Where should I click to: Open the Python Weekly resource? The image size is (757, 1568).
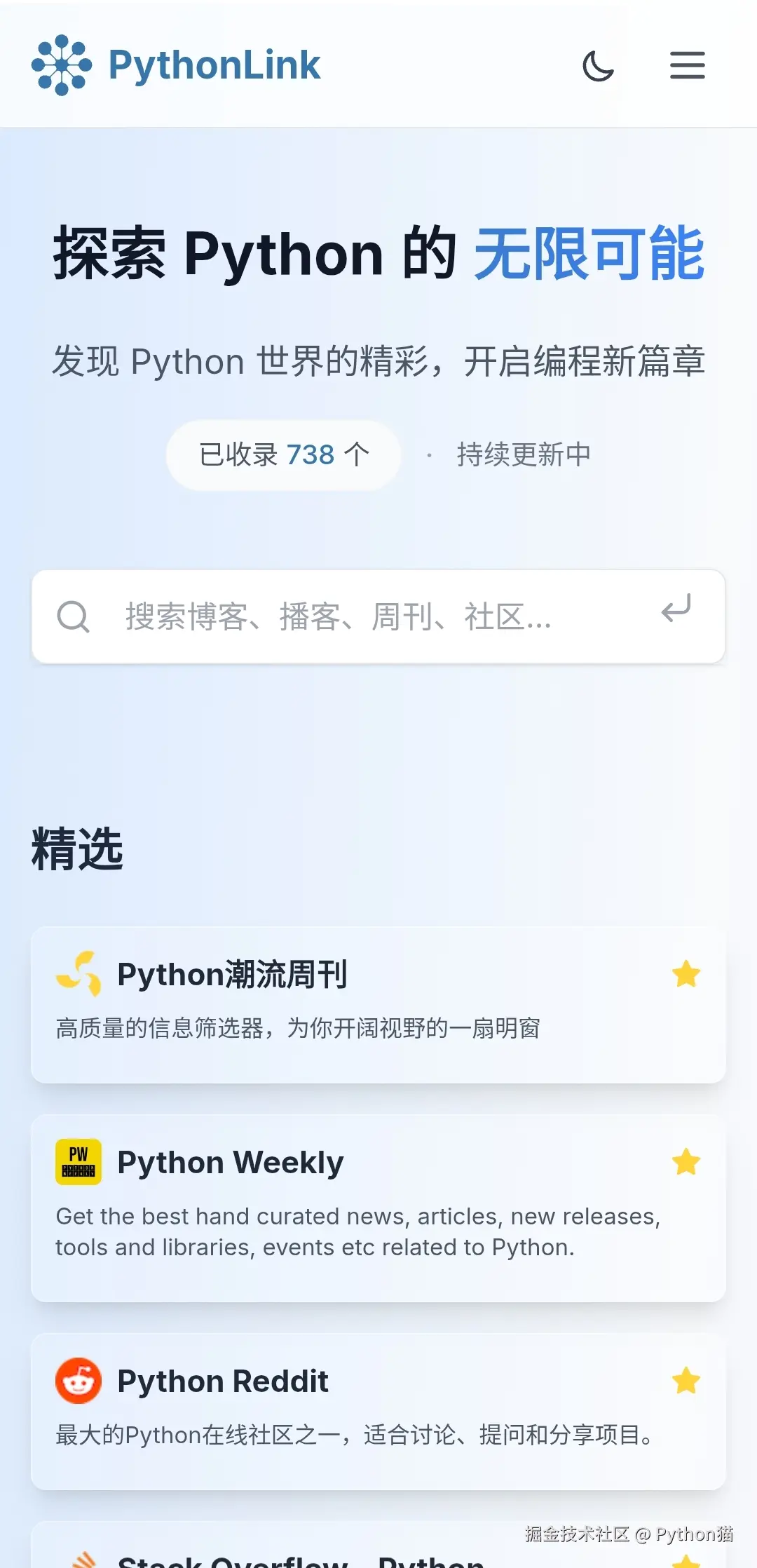(x=229, y=1163)
